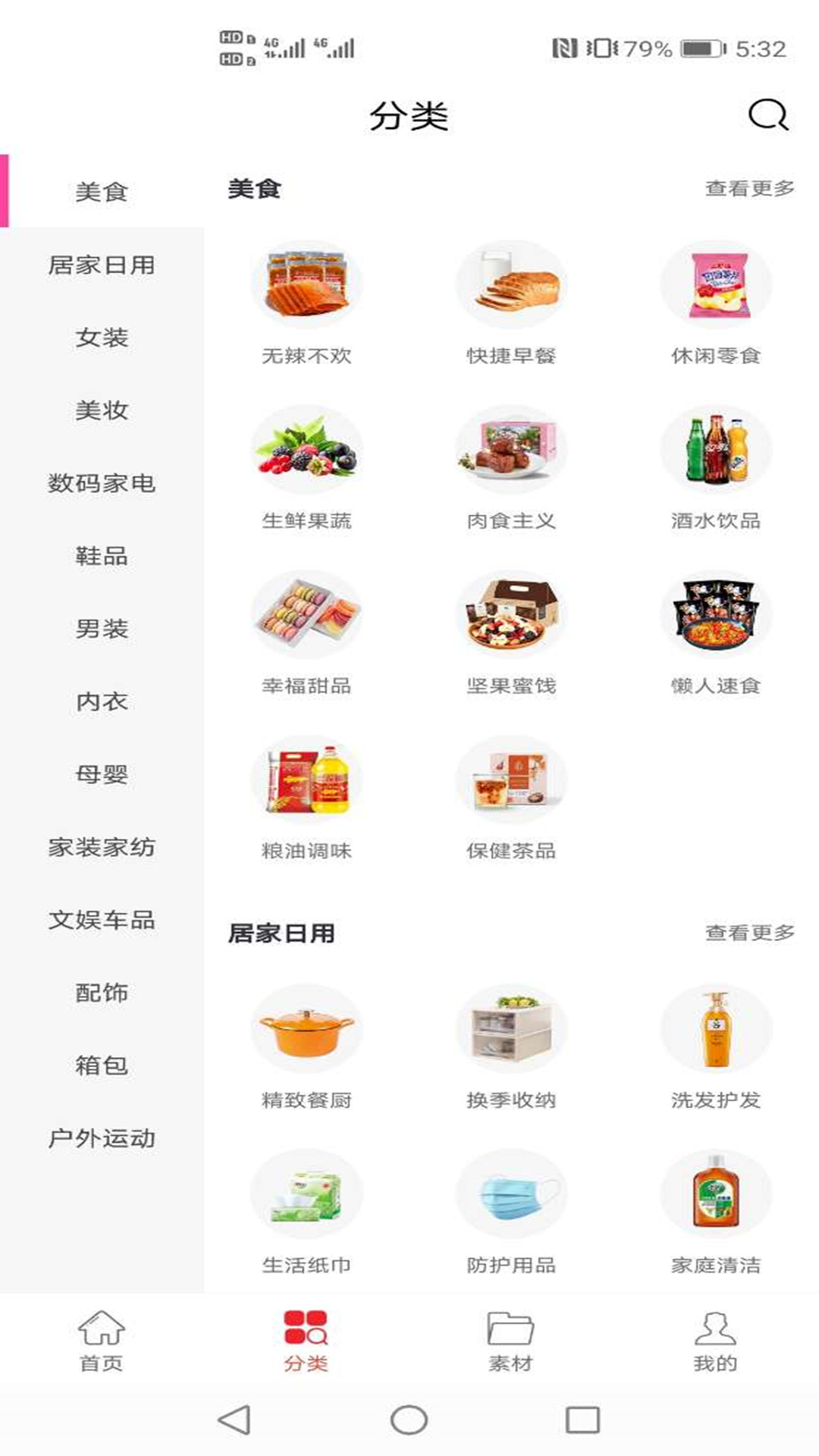
Task: View more under the 居家日用 section
Action: pyautogui.click(x=749, y=933)
